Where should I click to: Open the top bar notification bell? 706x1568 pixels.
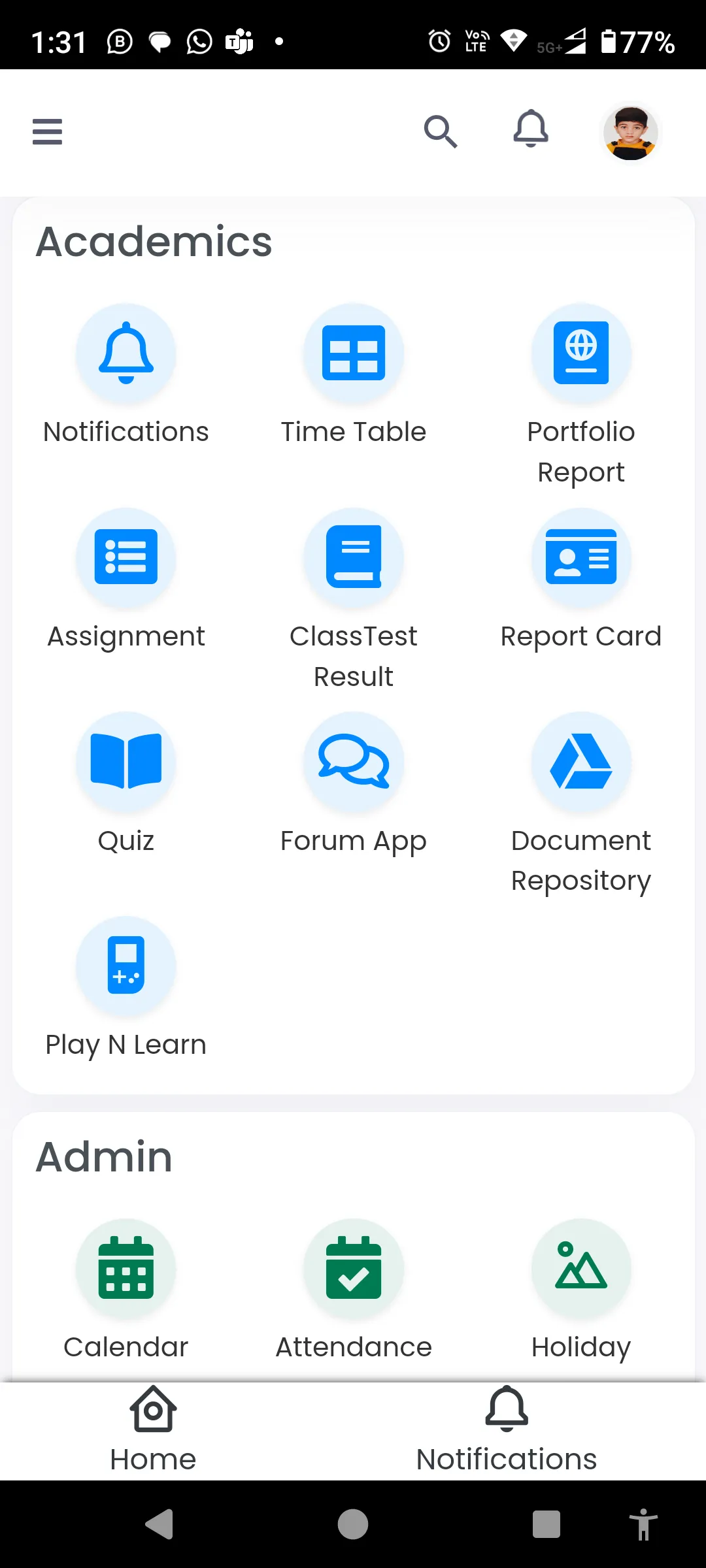(x=530, y=129)
